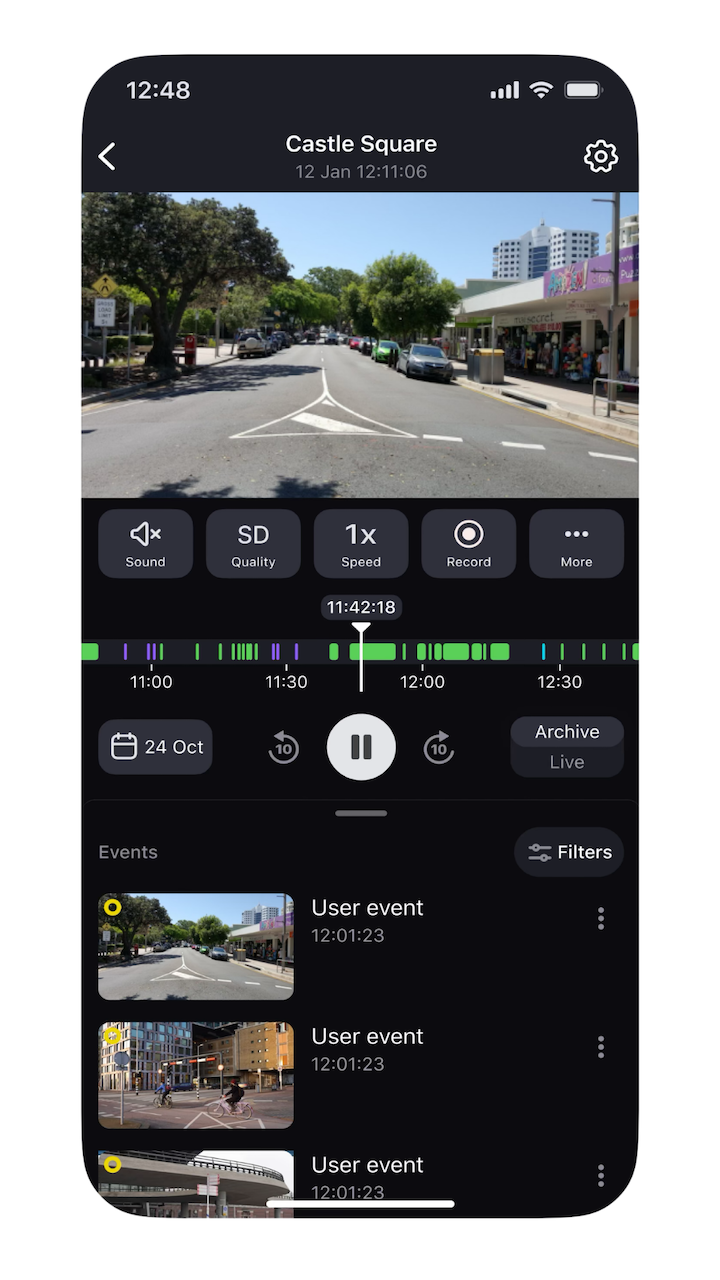Toggle the Sound button
This screenshot has height=1280, width=720.
[145, 544]
